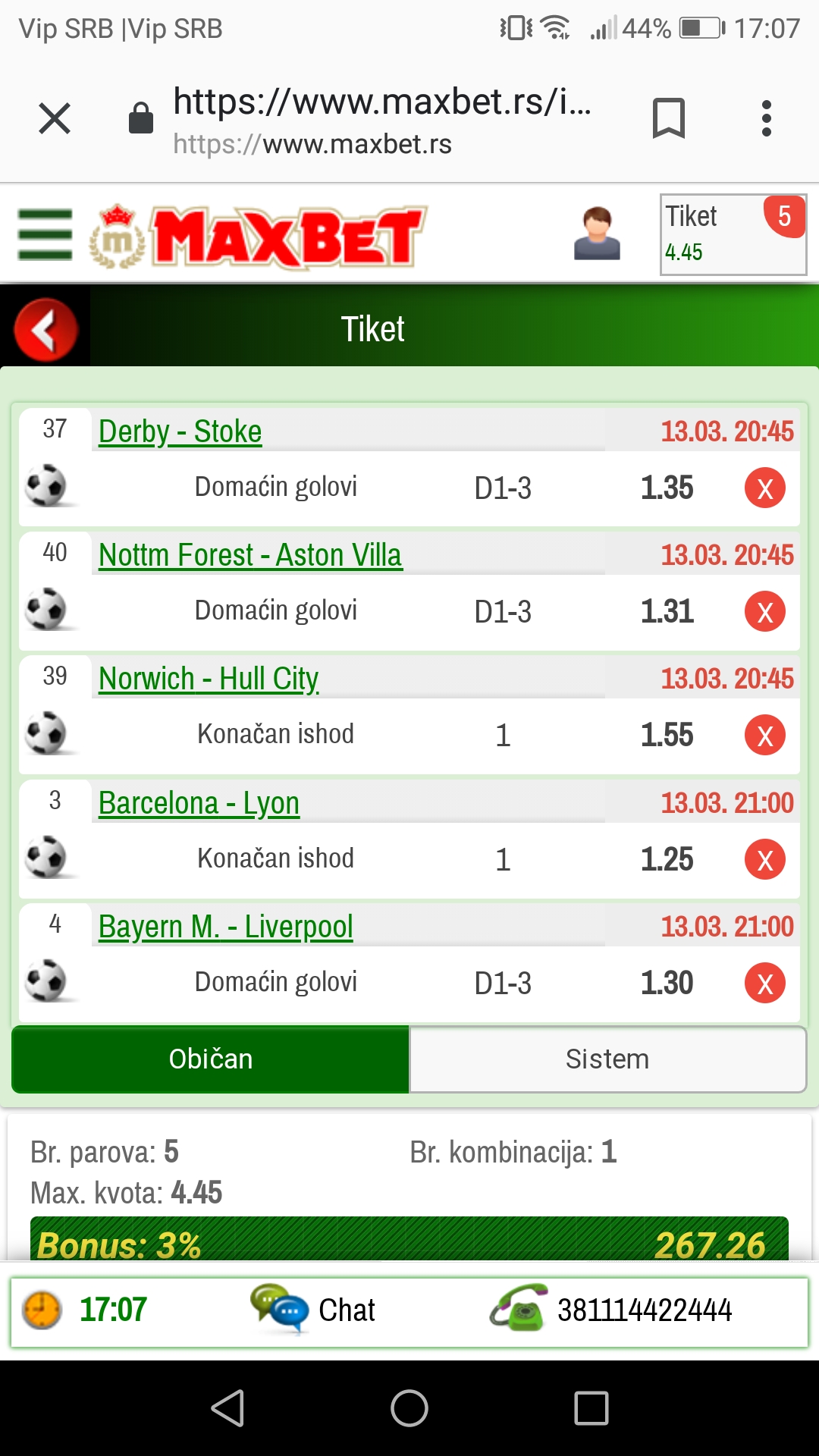Remove the Nottm Forest - Aston Villa bet
This screenshot has width=819, height=1456.
coord(764,611)
